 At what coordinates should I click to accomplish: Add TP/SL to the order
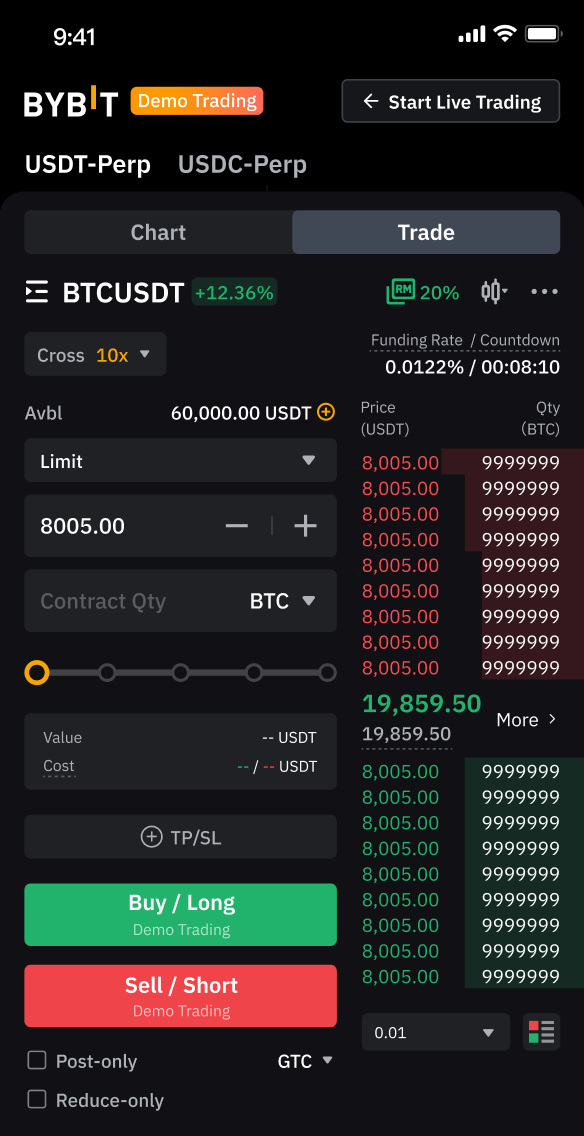180,838
